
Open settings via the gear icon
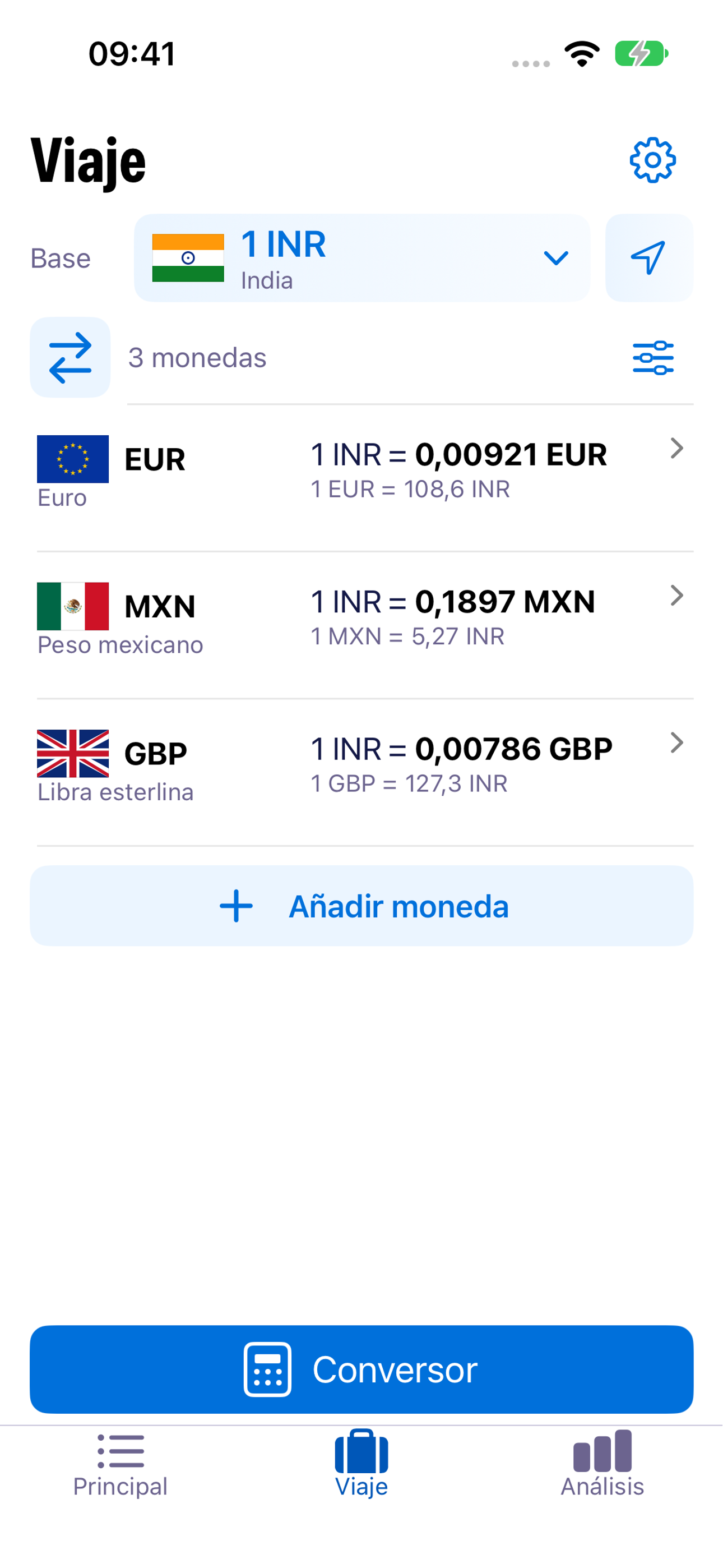pos(652,160)
